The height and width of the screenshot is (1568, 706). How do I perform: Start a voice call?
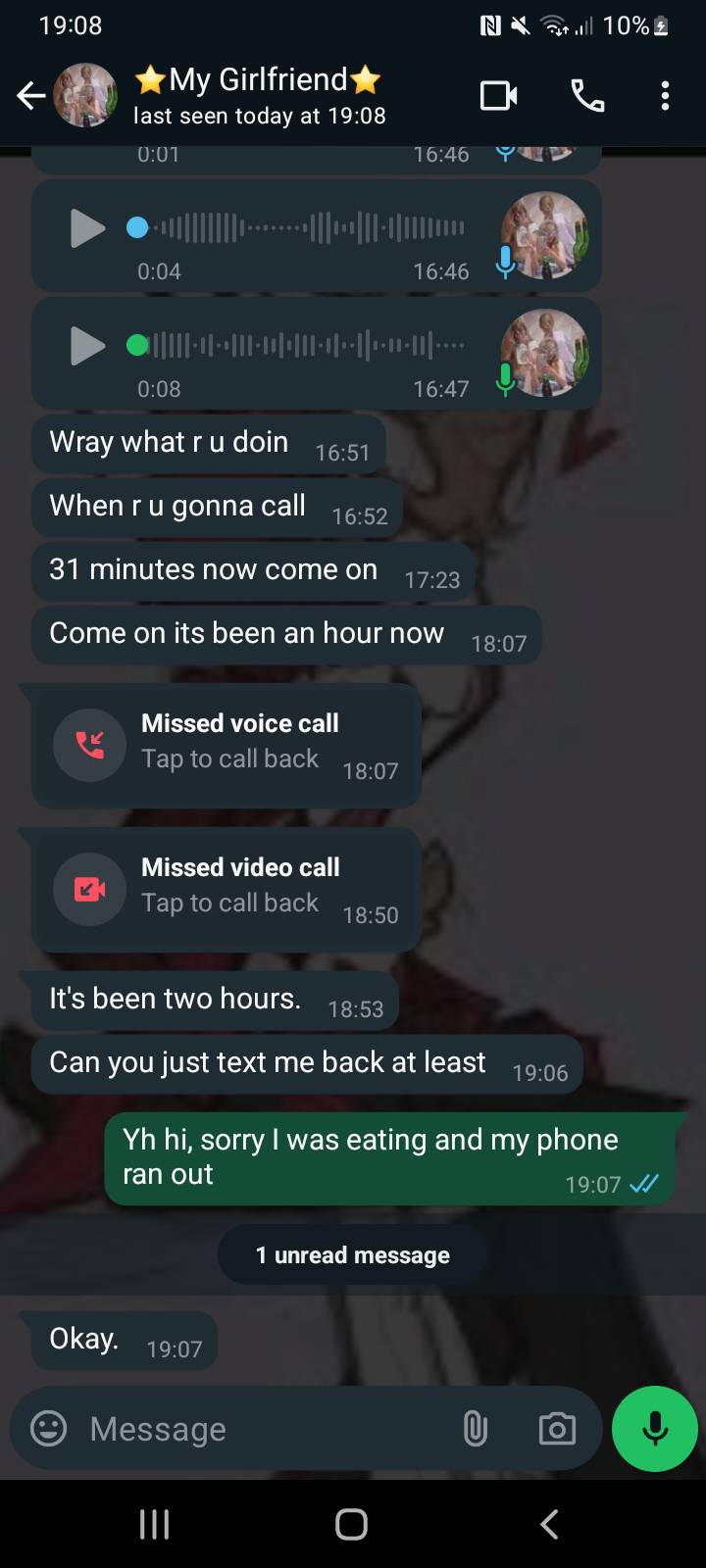(x=587, y=96)
